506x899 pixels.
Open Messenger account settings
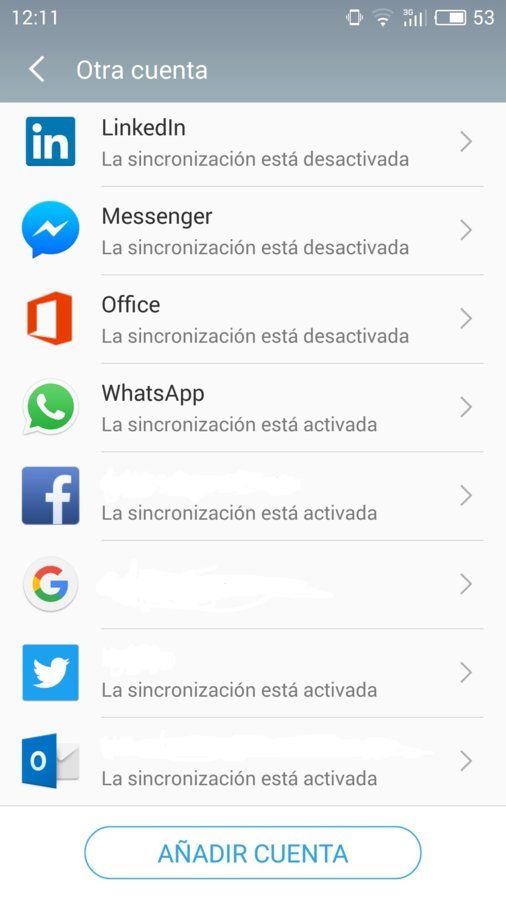(x=253, y=230)
